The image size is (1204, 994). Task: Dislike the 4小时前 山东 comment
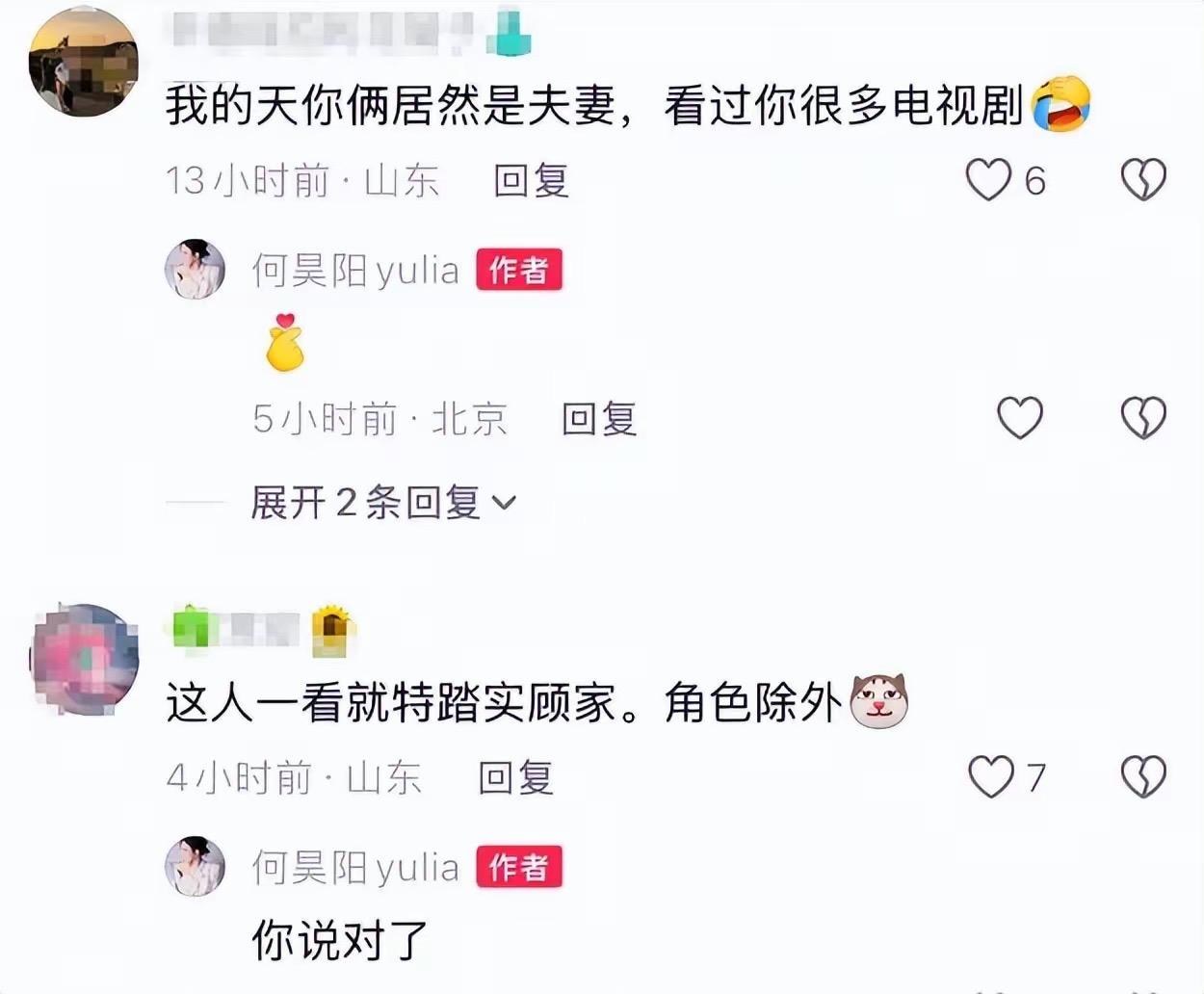click(1143, 777)
